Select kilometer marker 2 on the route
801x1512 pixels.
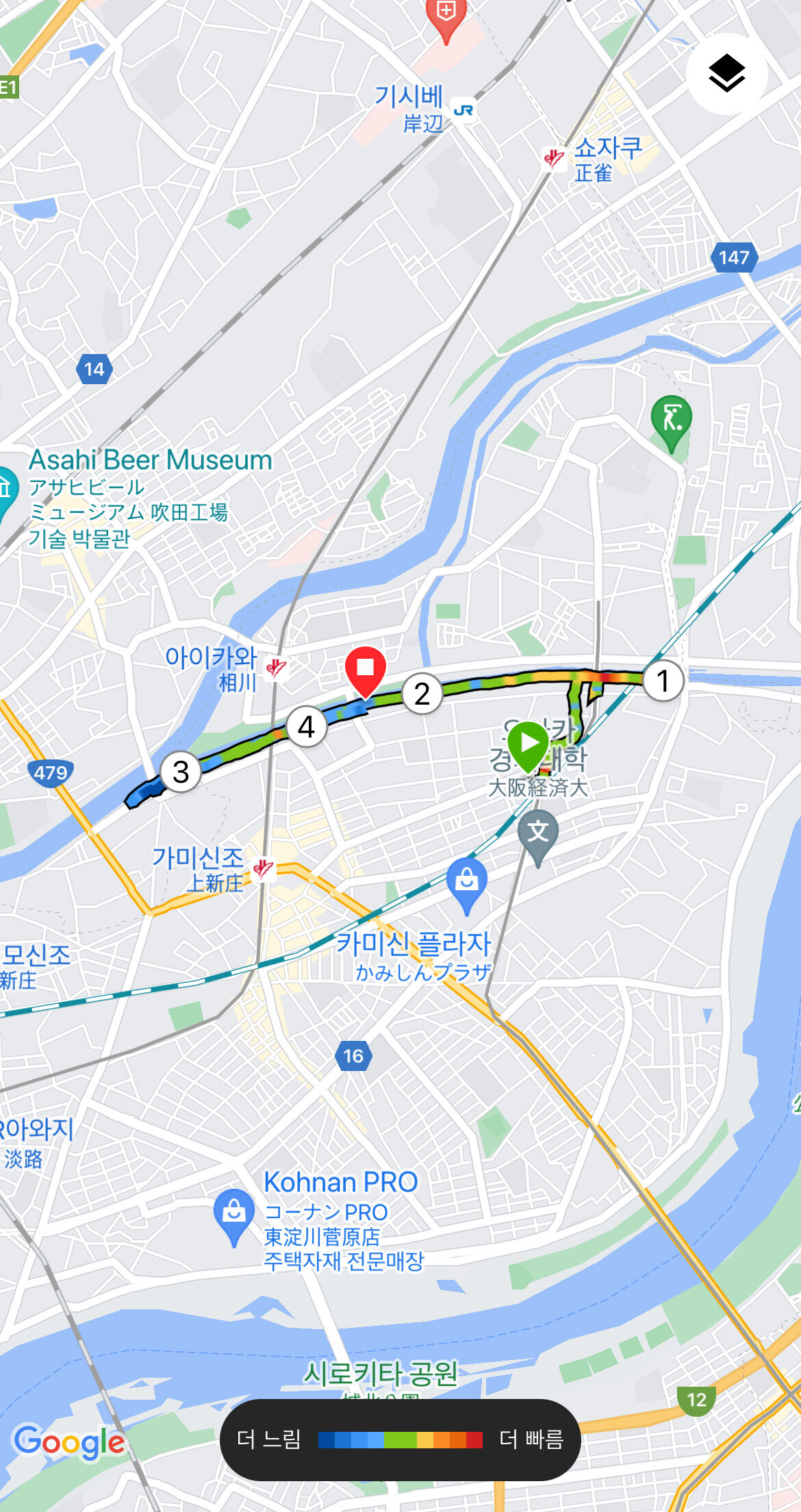[x=422, y=694]
